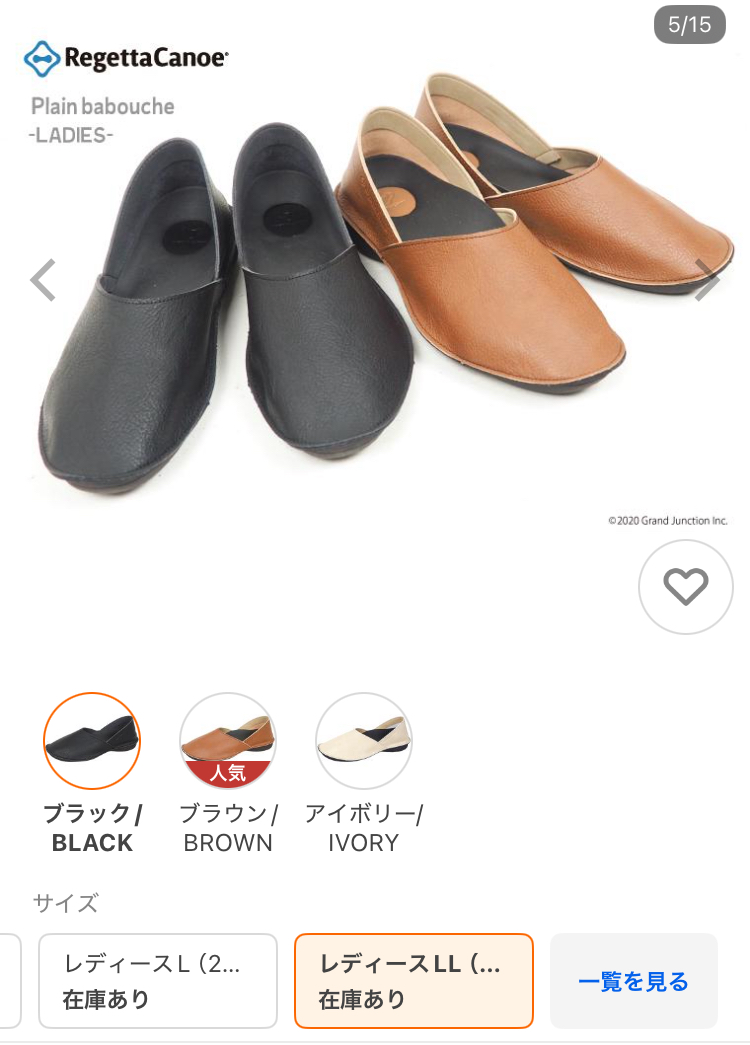This screenshot has height=1045, width=750.
Task: Select size レディースL
Action: (x=158, y=980)
